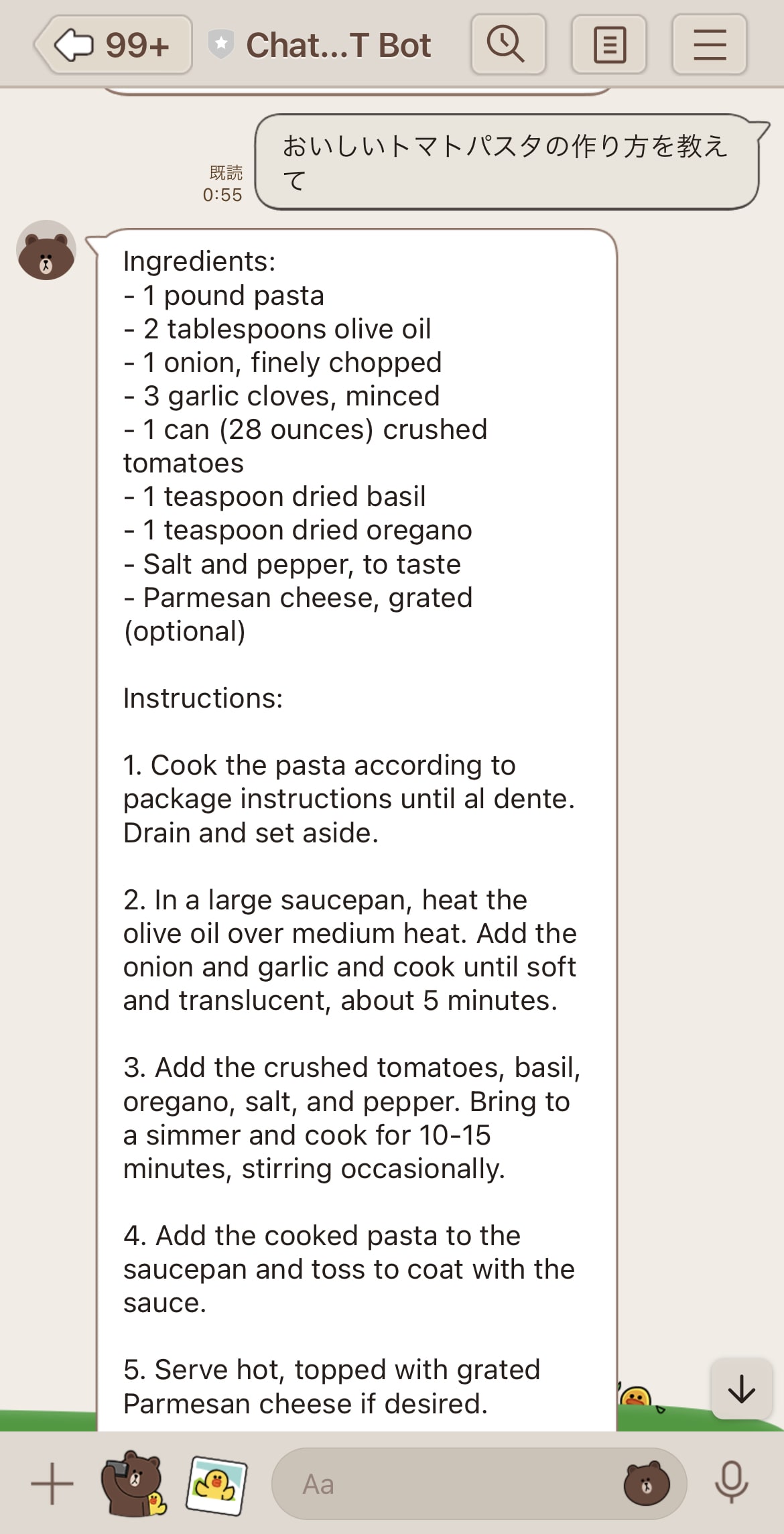The height and width of the screenshot is (1534, 784).
Task: Search within this chat
Action: [508, 45]
